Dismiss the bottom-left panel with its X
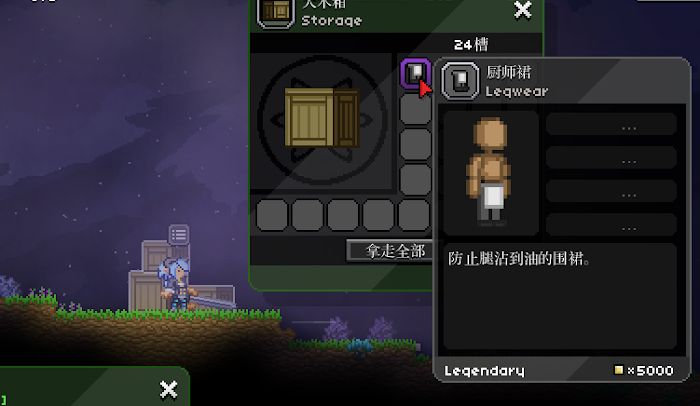700x406 pixels. (x=169, y=388)
